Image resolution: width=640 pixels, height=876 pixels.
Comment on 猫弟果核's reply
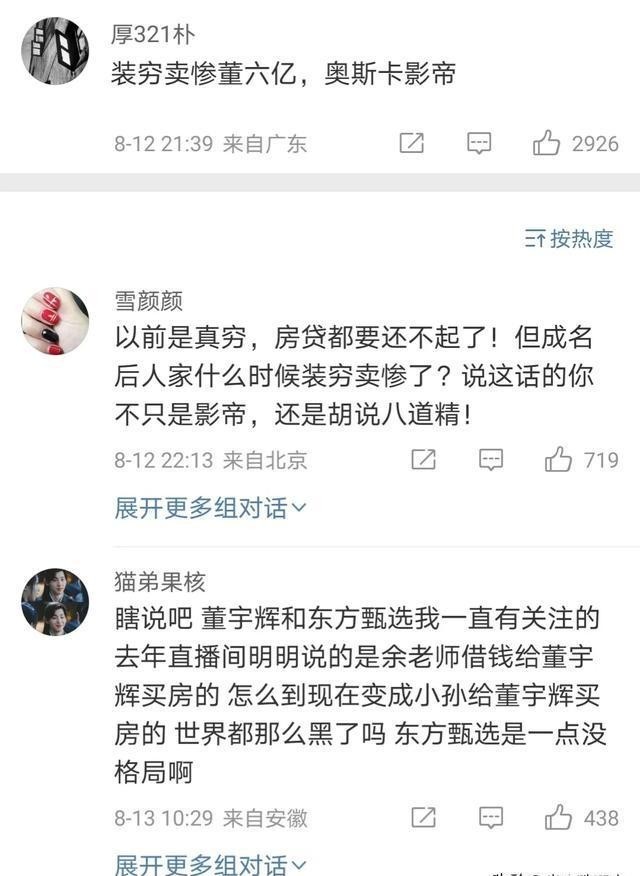(491, 818)
